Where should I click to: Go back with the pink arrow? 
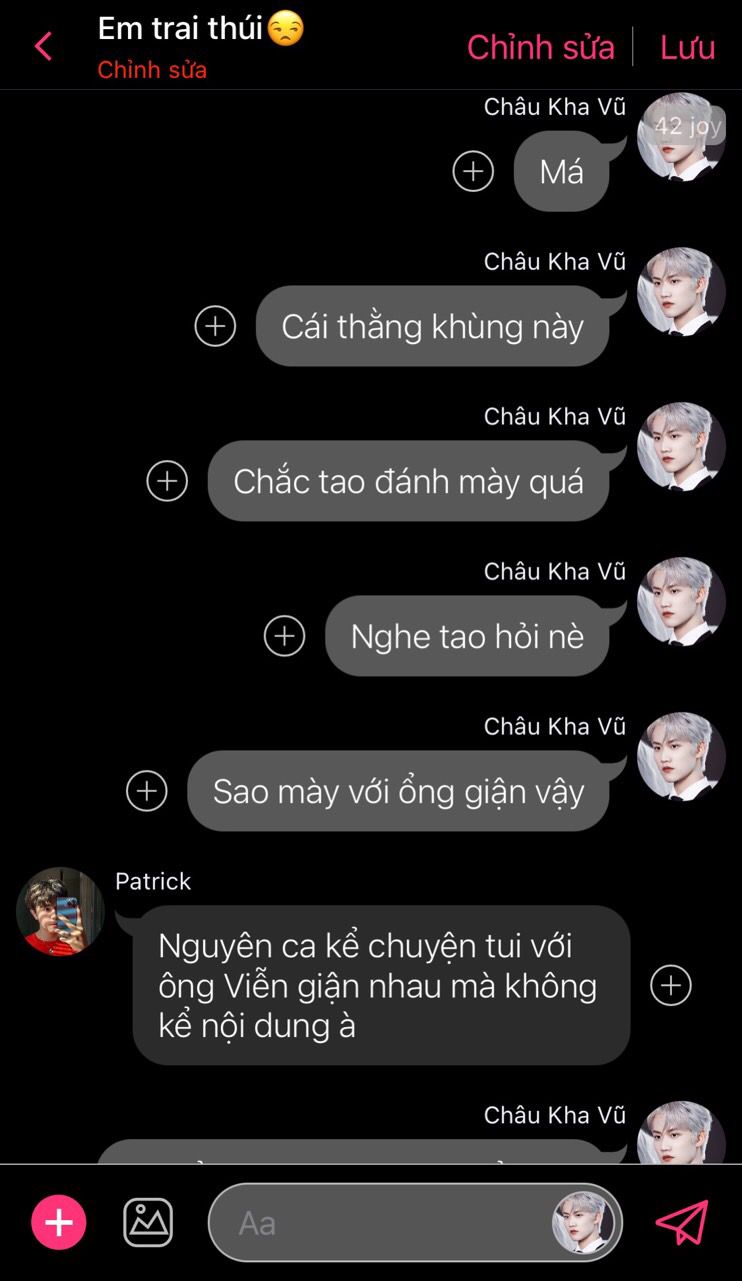[x=43, y=46]
